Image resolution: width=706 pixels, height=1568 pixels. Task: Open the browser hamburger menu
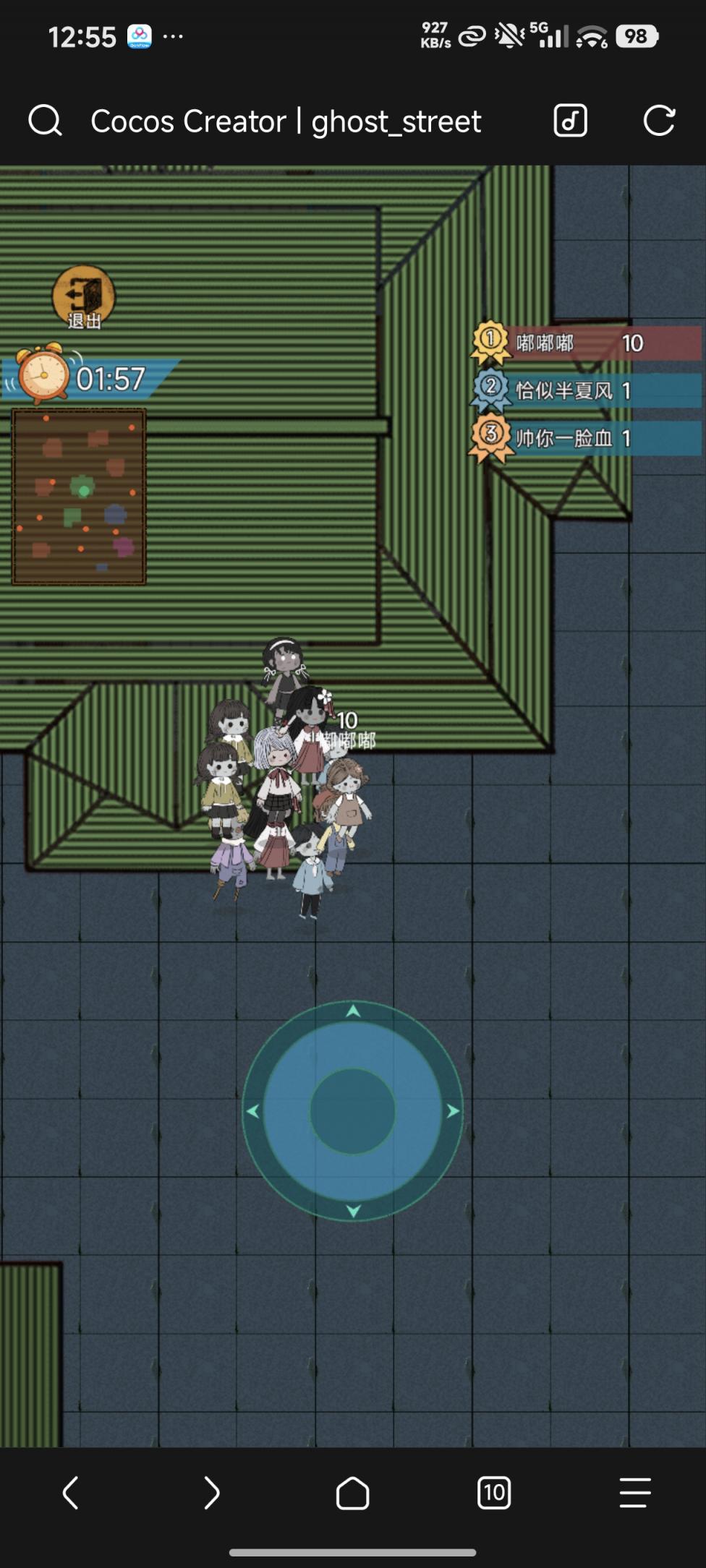point(635,1493)
